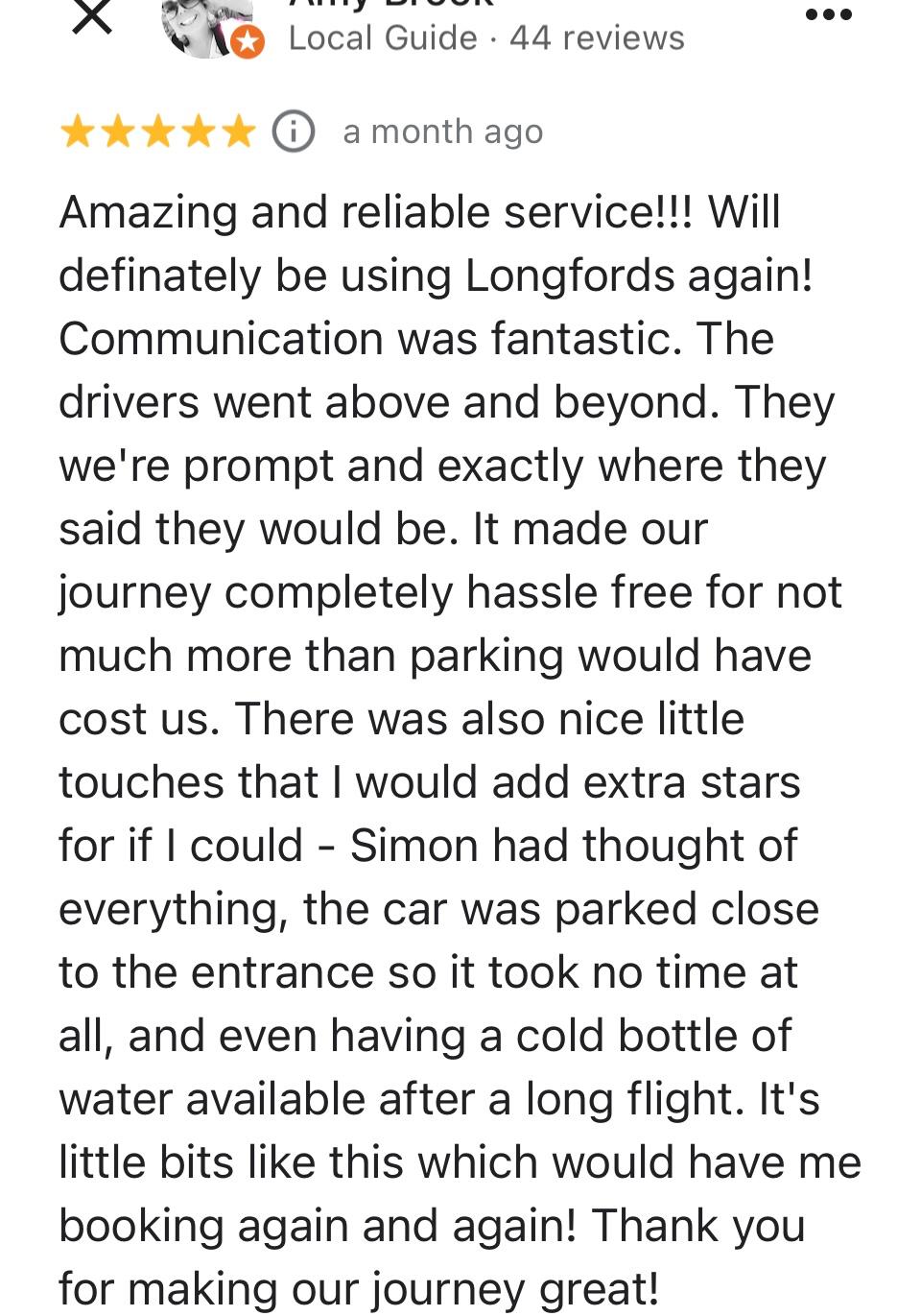Viewport: 921px width, 1316px height.
Task: View the reviewer's 44 reviews
Action: [597, 37]
